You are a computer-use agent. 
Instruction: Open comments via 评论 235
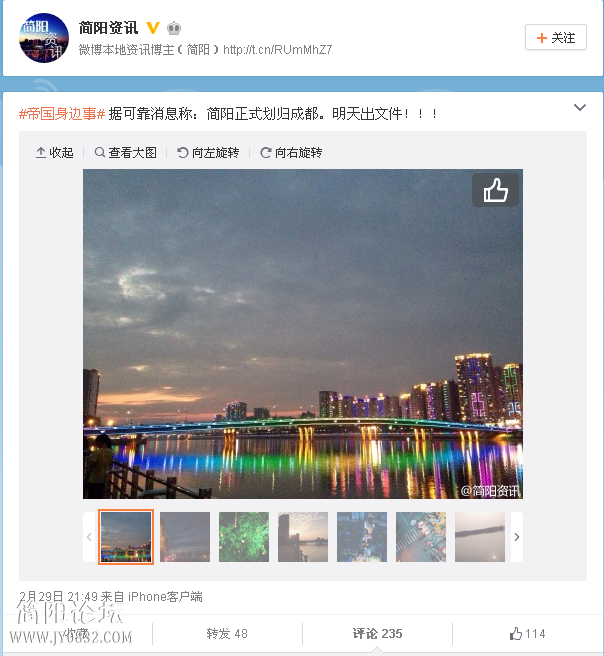point(377,633)
